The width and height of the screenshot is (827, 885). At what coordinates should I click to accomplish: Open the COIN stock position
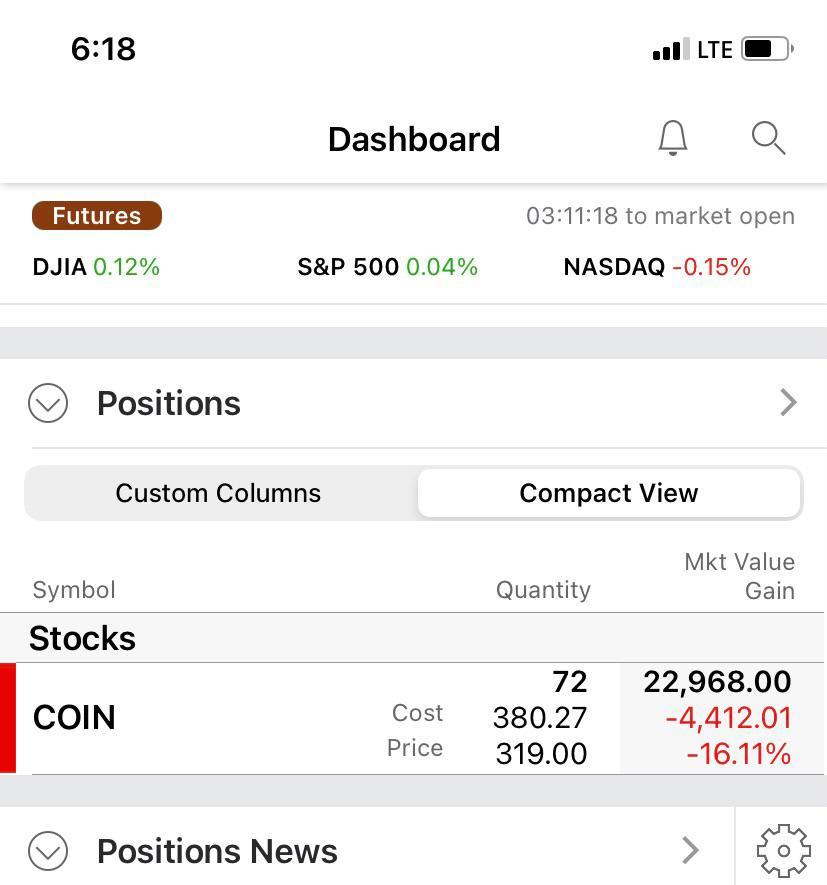click(x=74, y=717)
